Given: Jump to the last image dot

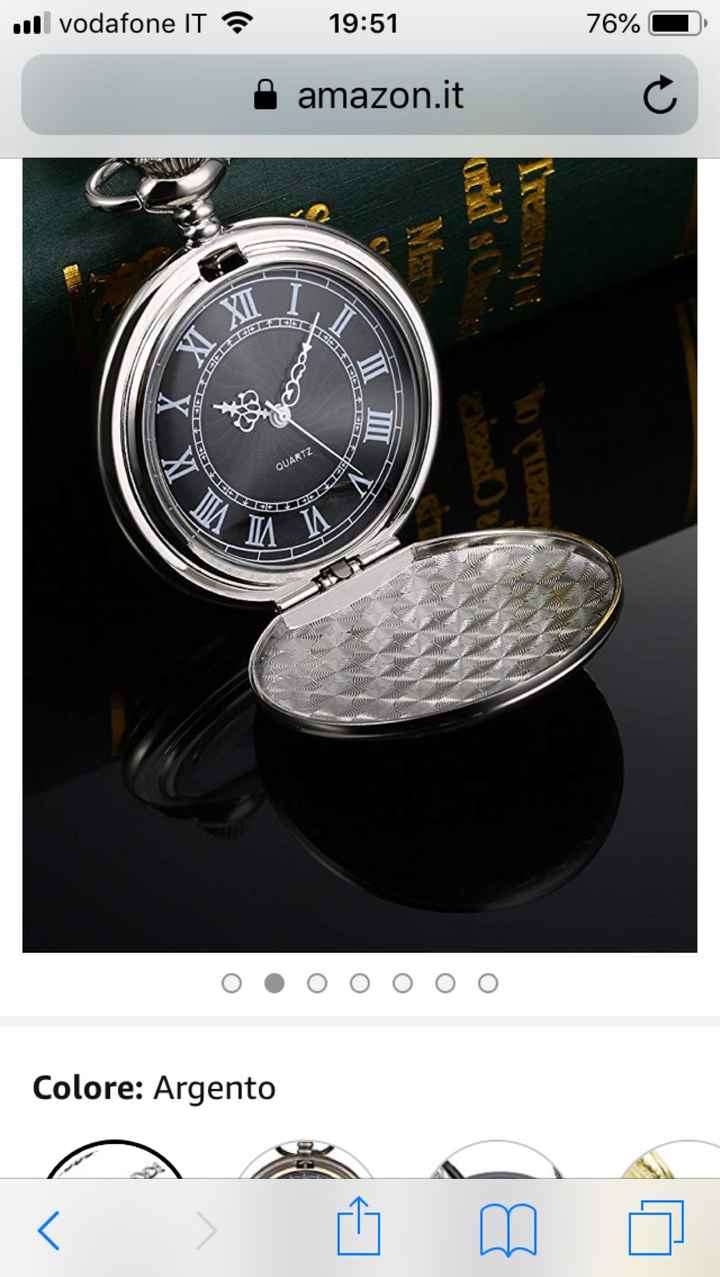Looking at the screenshot, I should click(x=488, y=983).
